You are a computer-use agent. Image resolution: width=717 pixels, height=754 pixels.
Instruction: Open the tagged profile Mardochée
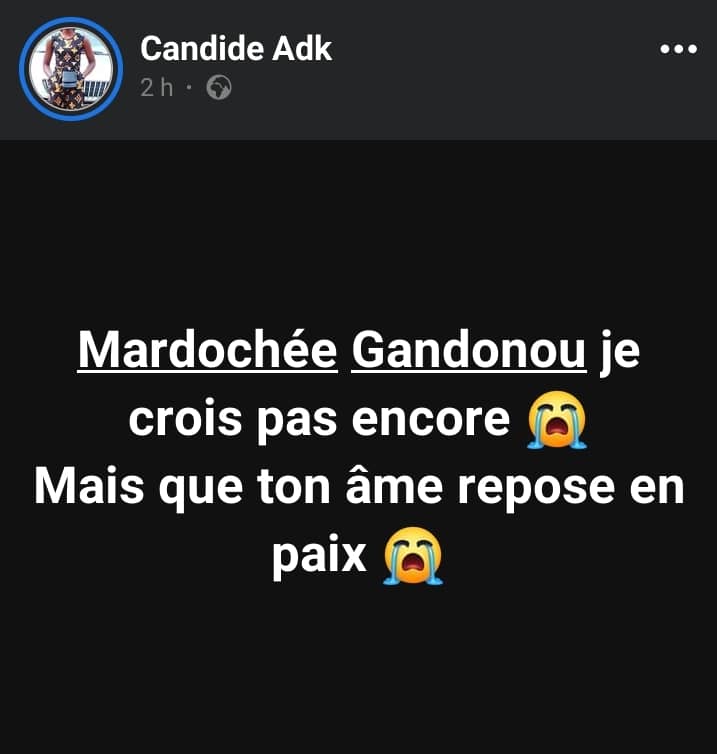[208, 352]
